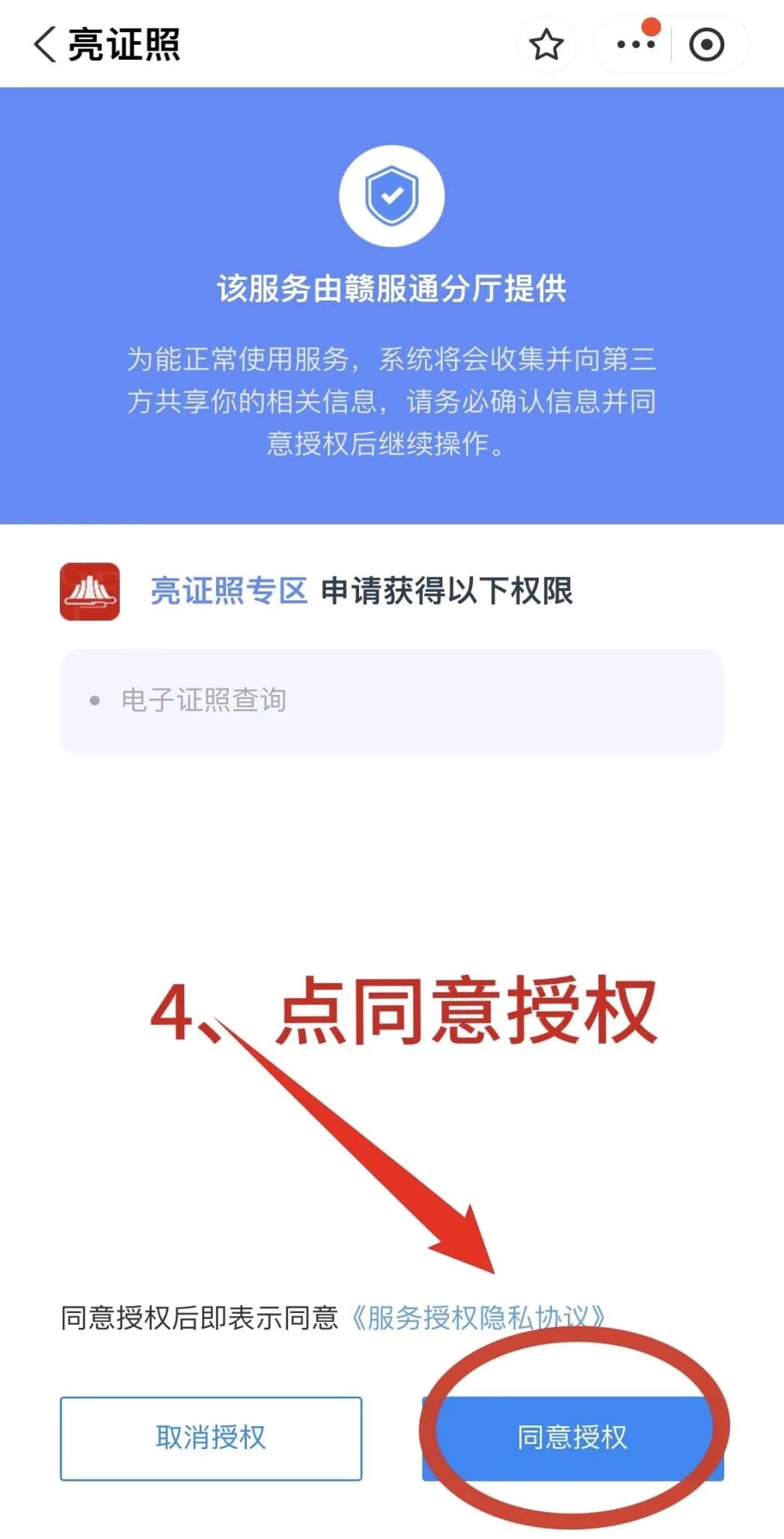Open the three-dot more menu
Image resolution: width=784 pixels, height=1539 pixels.
pyautogui.click(x=635, y=45)
